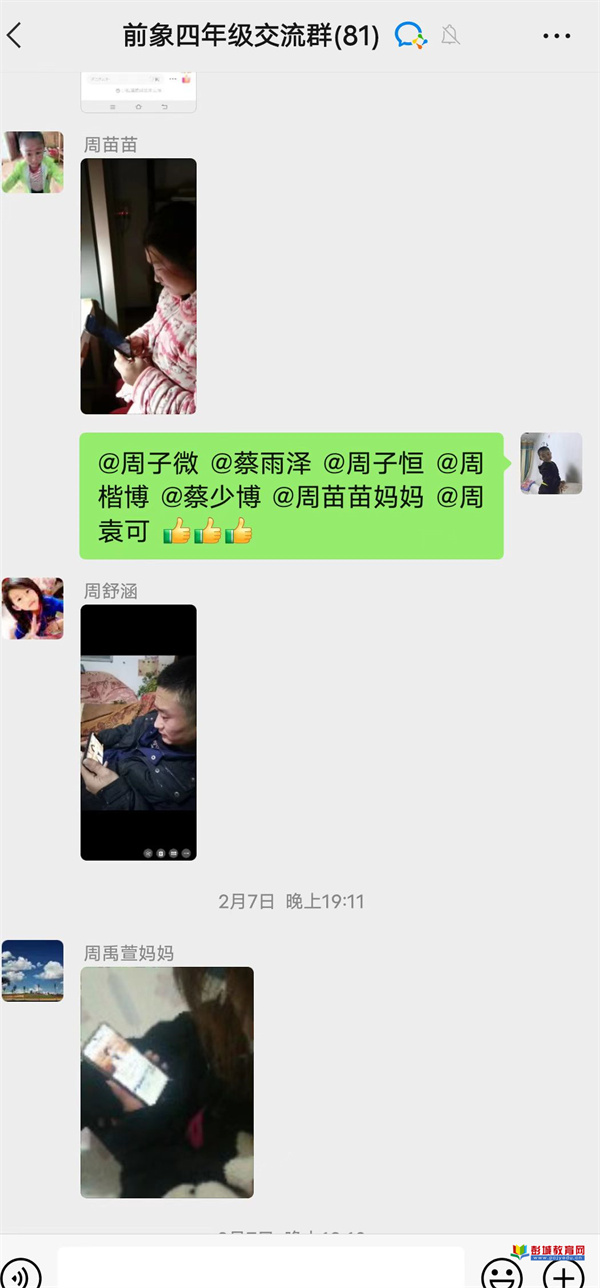Screen dimensions: 600x1288
Task: Open the photo sent by 周舒涵
Action: (138, 732)
